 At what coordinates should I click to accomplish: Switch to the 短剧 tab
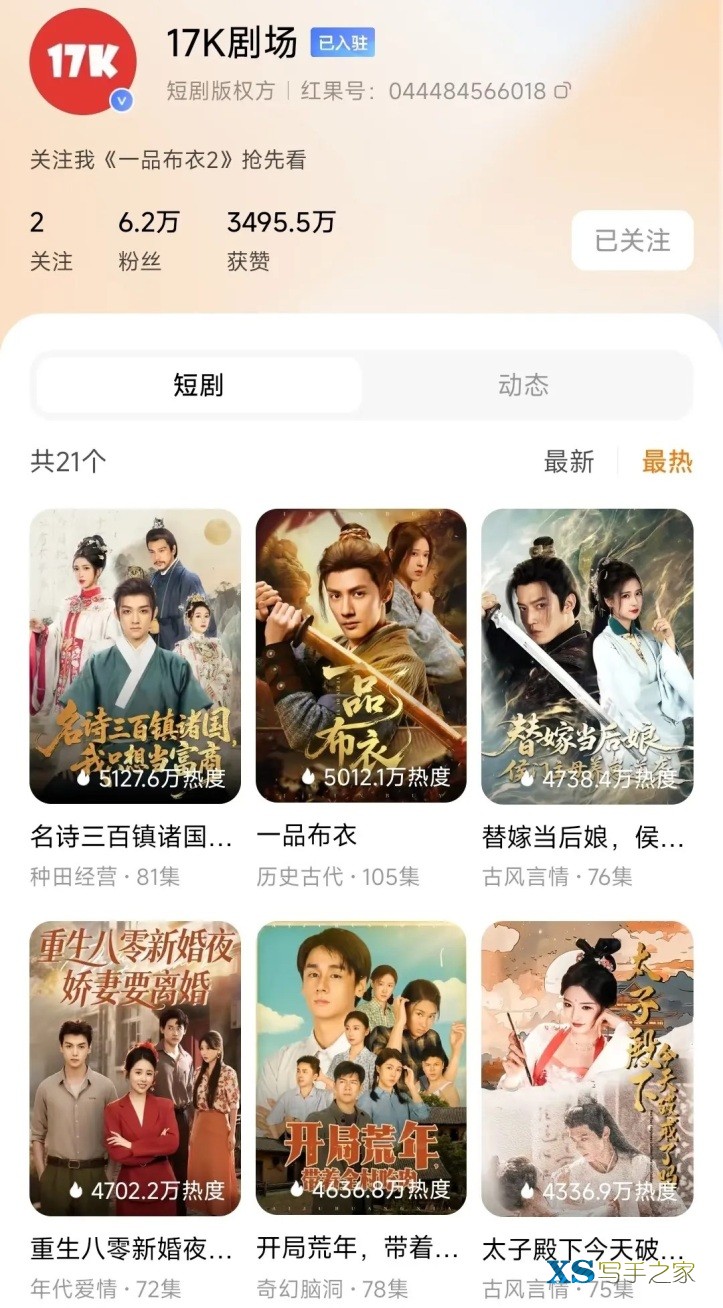point(198,385)
